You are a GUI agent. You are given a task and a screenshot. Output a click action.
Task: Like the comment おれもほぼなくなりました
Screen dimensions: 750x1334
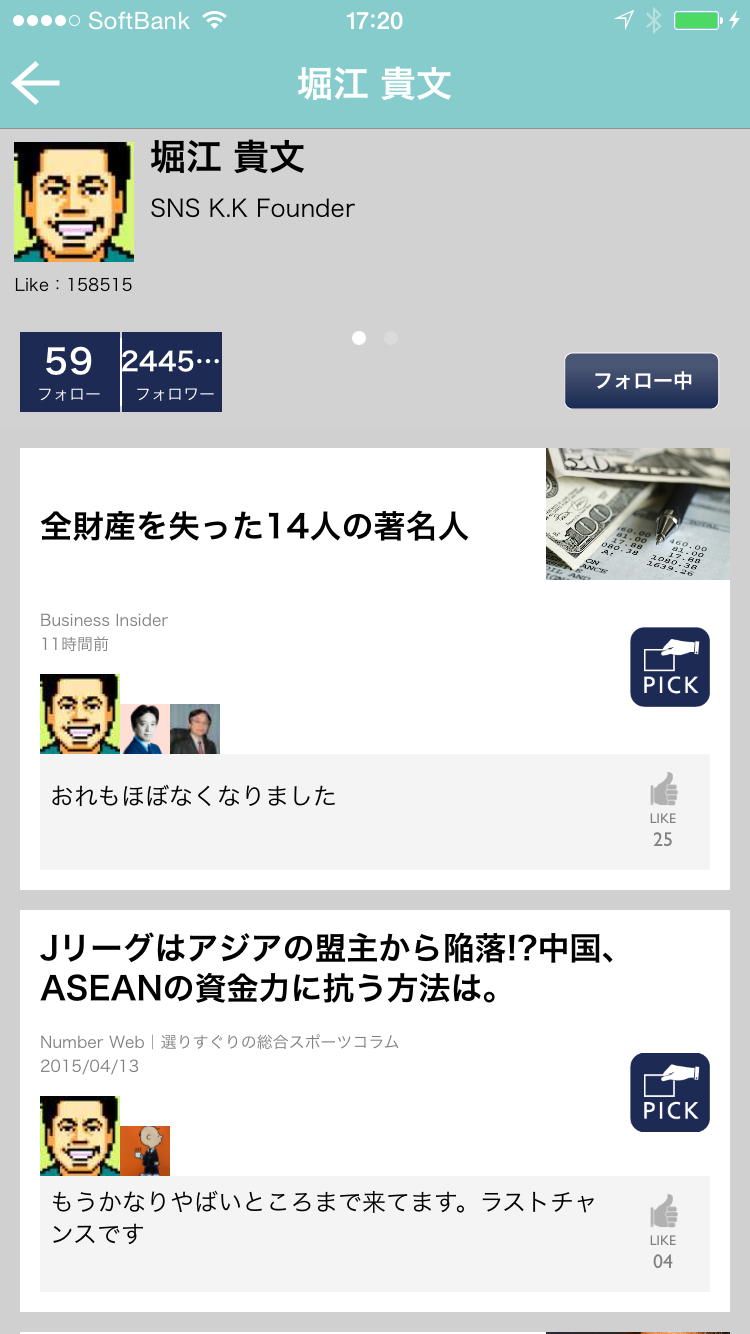(x=662, y=809)
